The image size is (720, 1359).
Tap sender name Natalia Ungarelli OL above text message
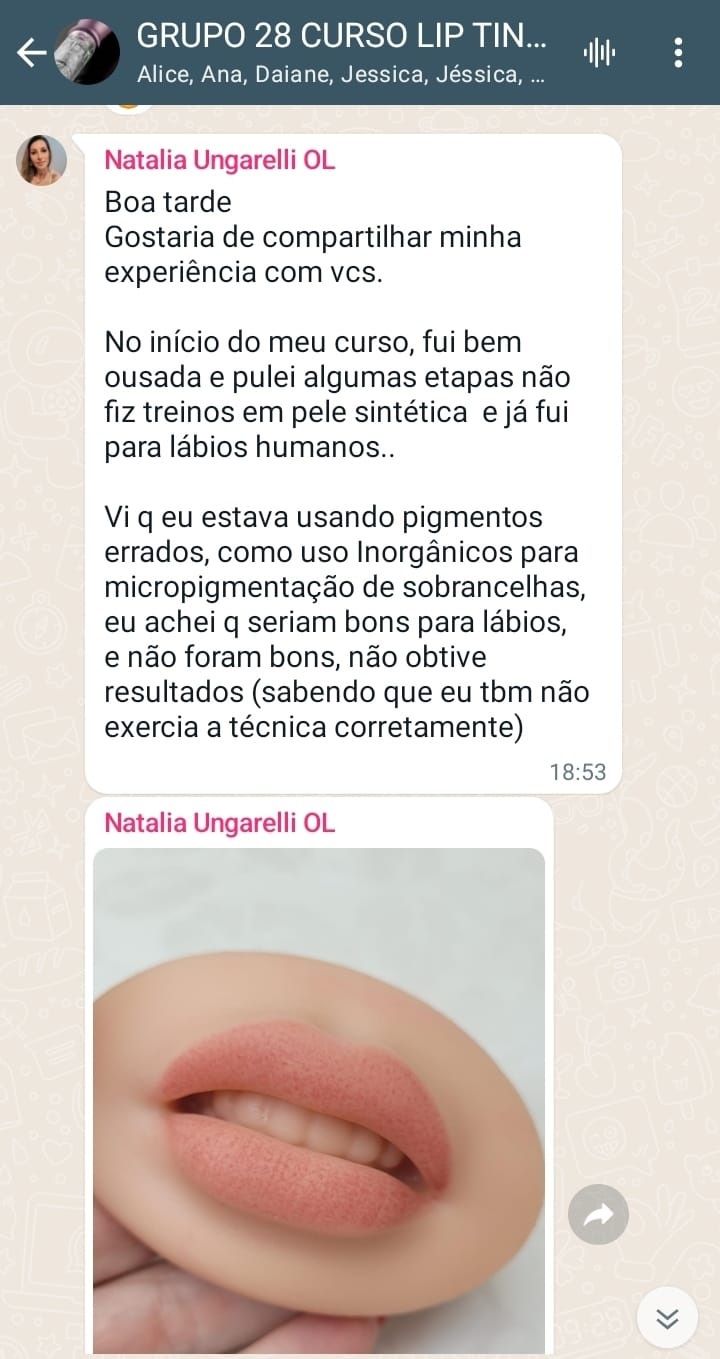[x=219, y=160]
